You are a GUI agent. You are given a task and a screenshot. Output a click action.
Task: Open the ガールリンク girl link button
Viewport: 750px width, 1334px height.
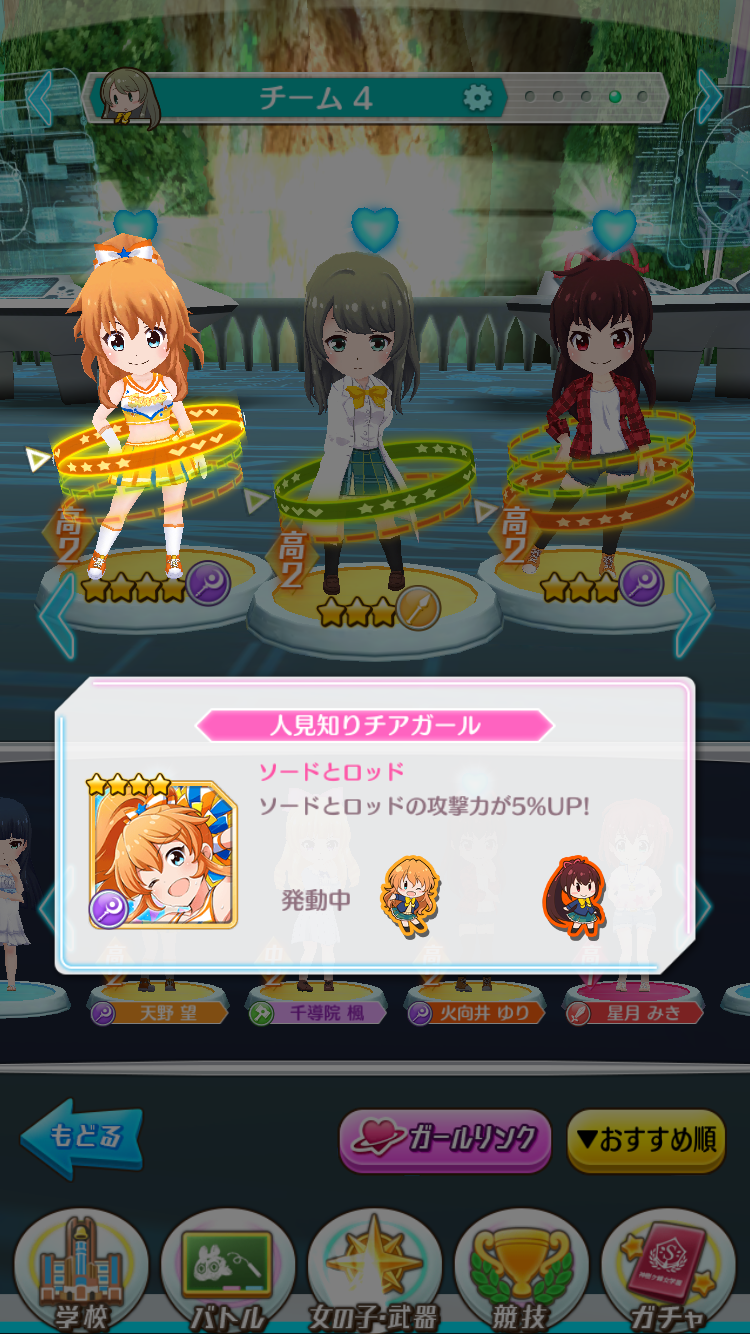tap(445, 1139)
